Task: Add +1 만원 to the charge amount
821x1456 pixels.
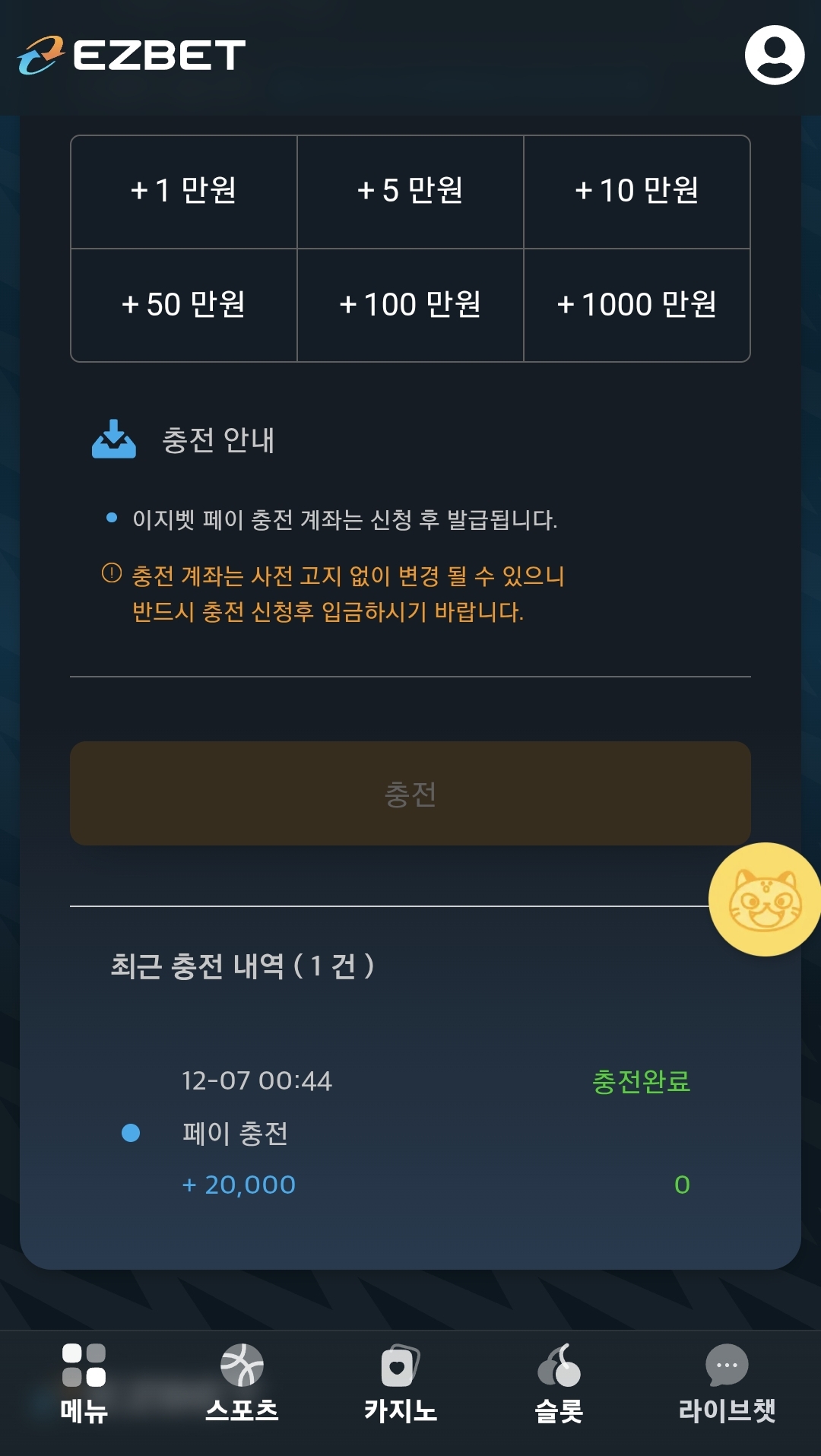Action: click(x=184, y=192)
